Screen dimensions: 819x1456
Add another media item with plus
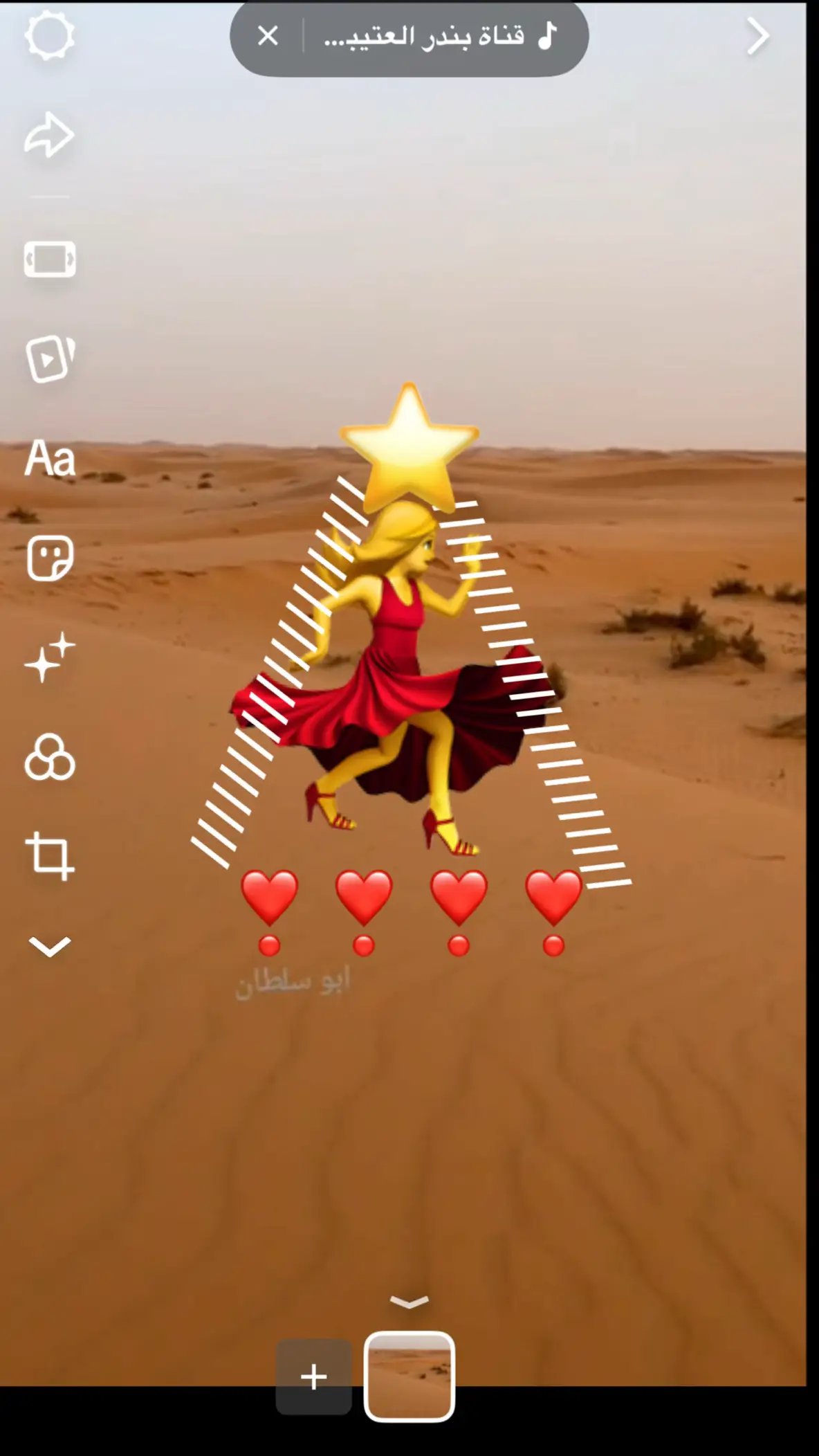coord(313,1376)
